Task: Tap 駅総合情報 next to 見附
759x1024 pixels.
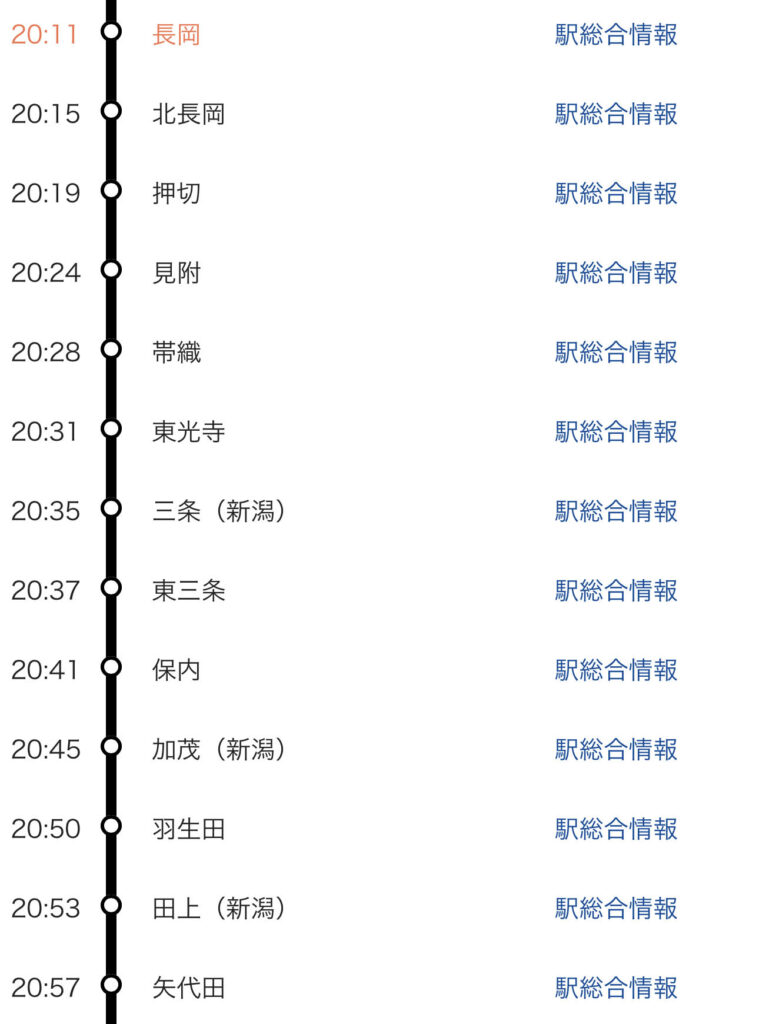Action: pos(616,272)
